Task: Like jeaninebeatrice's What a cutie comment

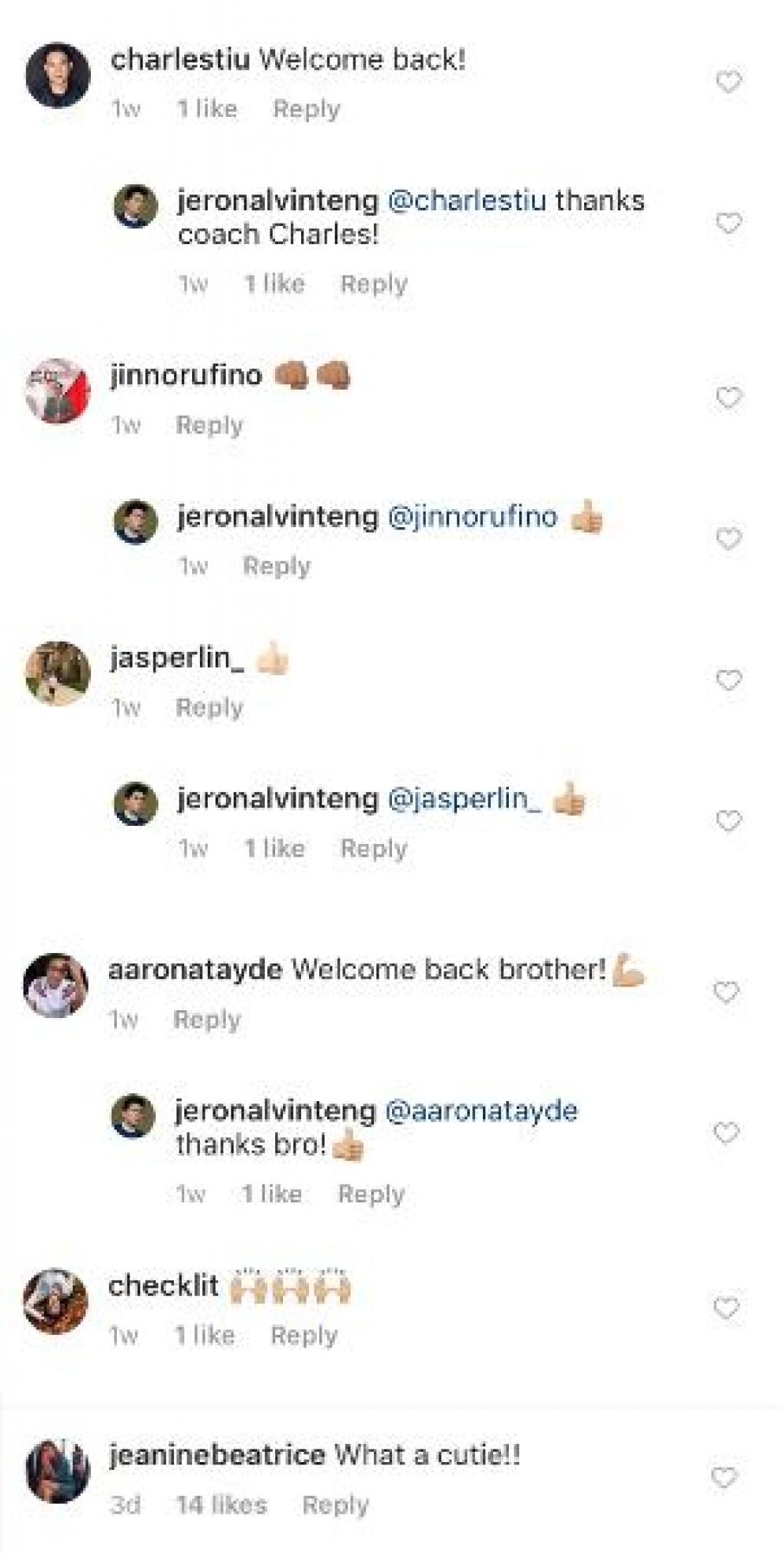Action: (724, 1478)
